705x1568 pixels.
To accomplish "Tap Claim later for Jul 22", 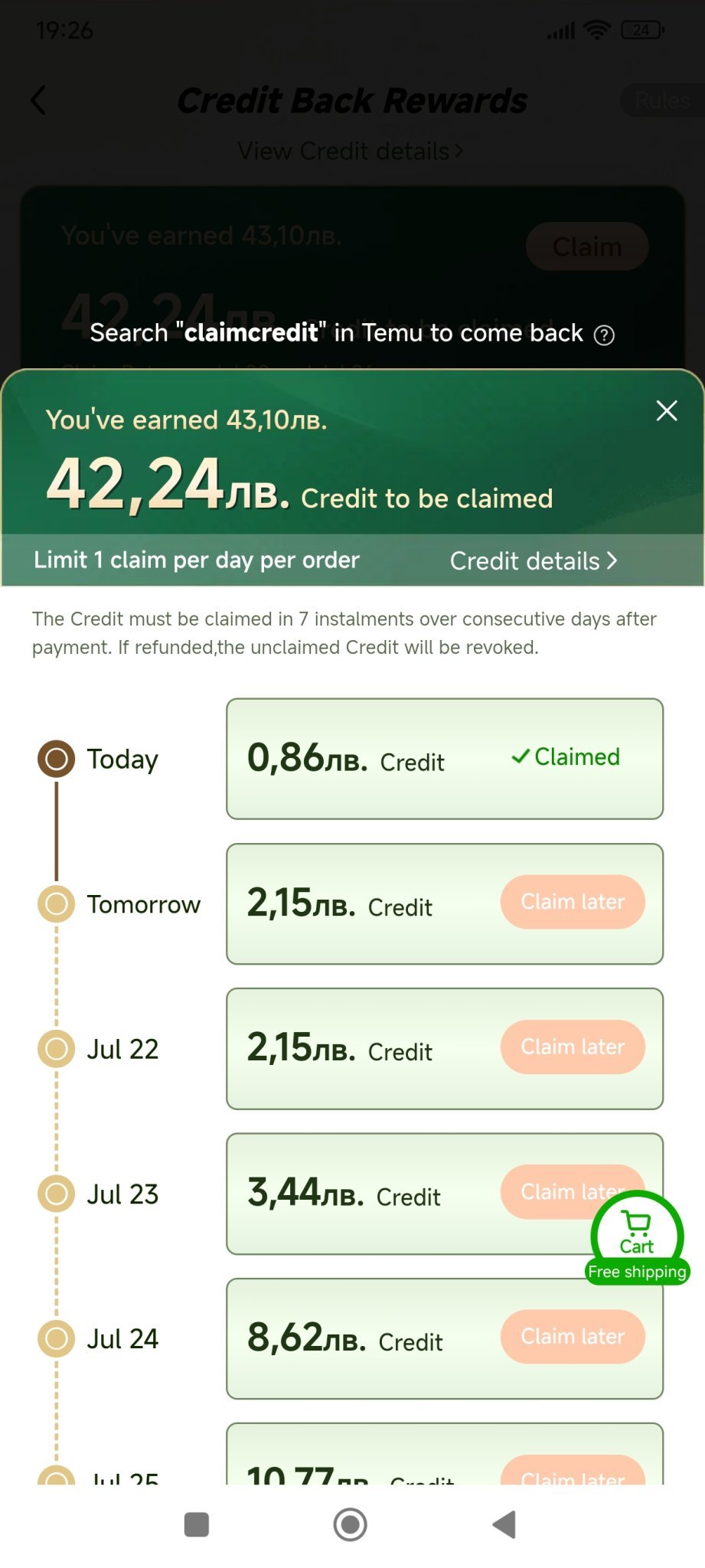I will [x=573, y=1047].
